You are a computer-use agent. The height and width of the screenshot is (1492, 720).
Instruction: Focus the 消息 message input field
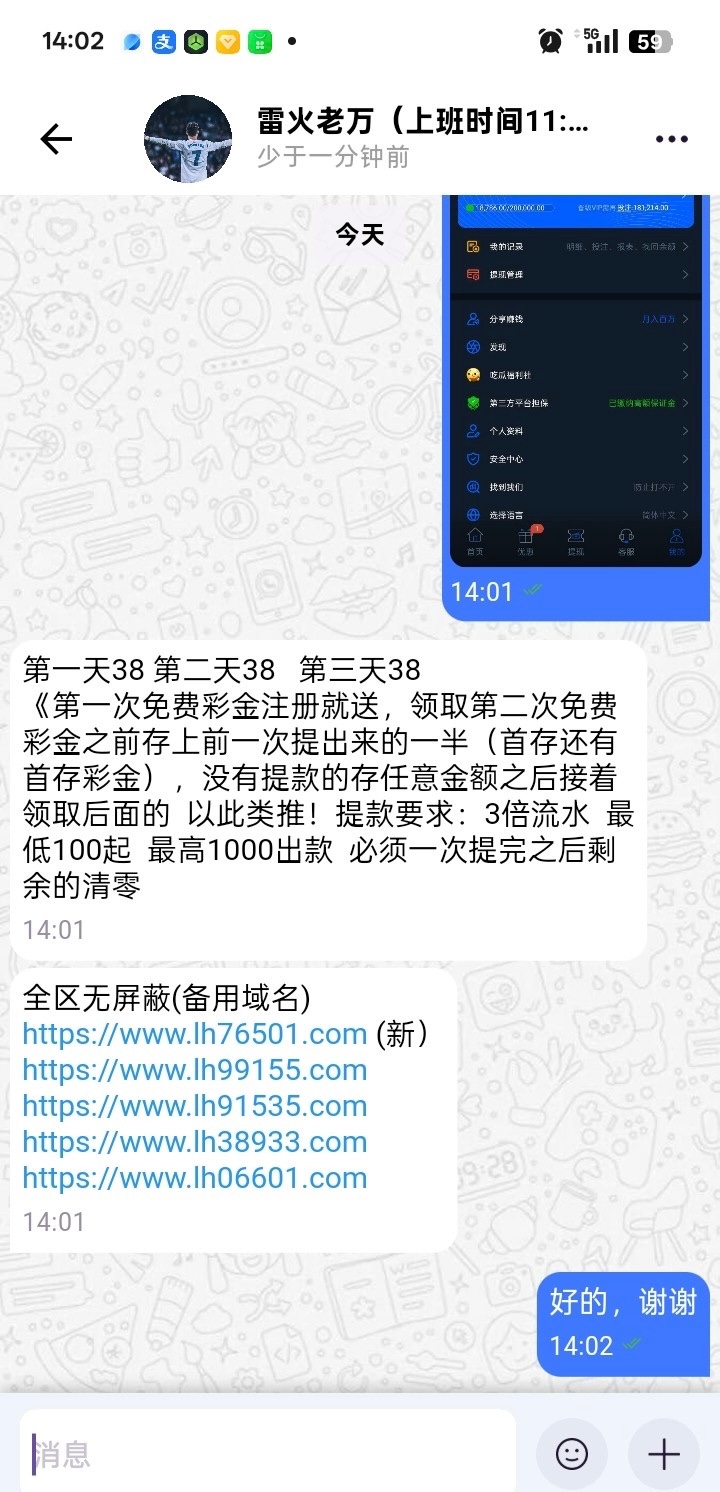coord(268,1453)
